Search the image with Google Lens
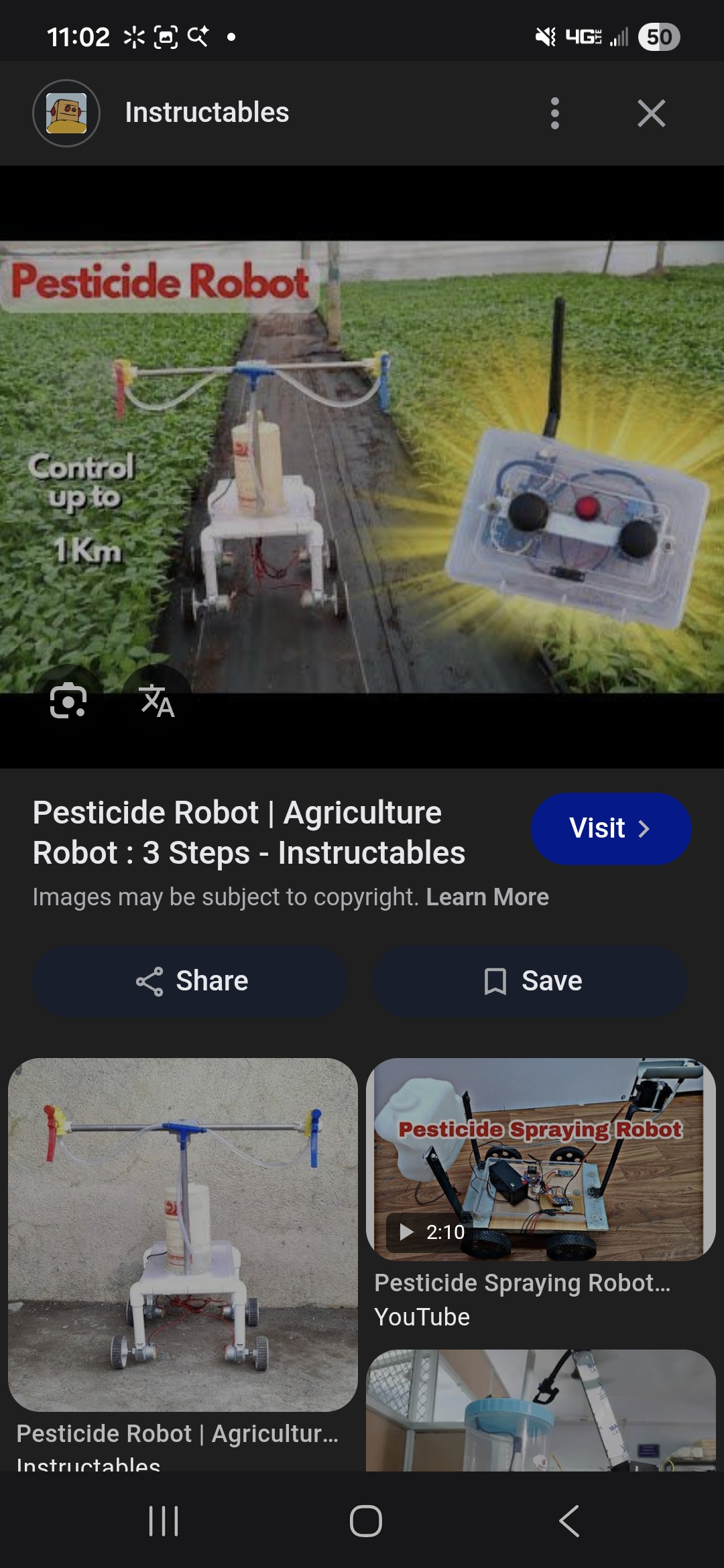This screenshot has width=724, height=1568. (x=68, y=701)
